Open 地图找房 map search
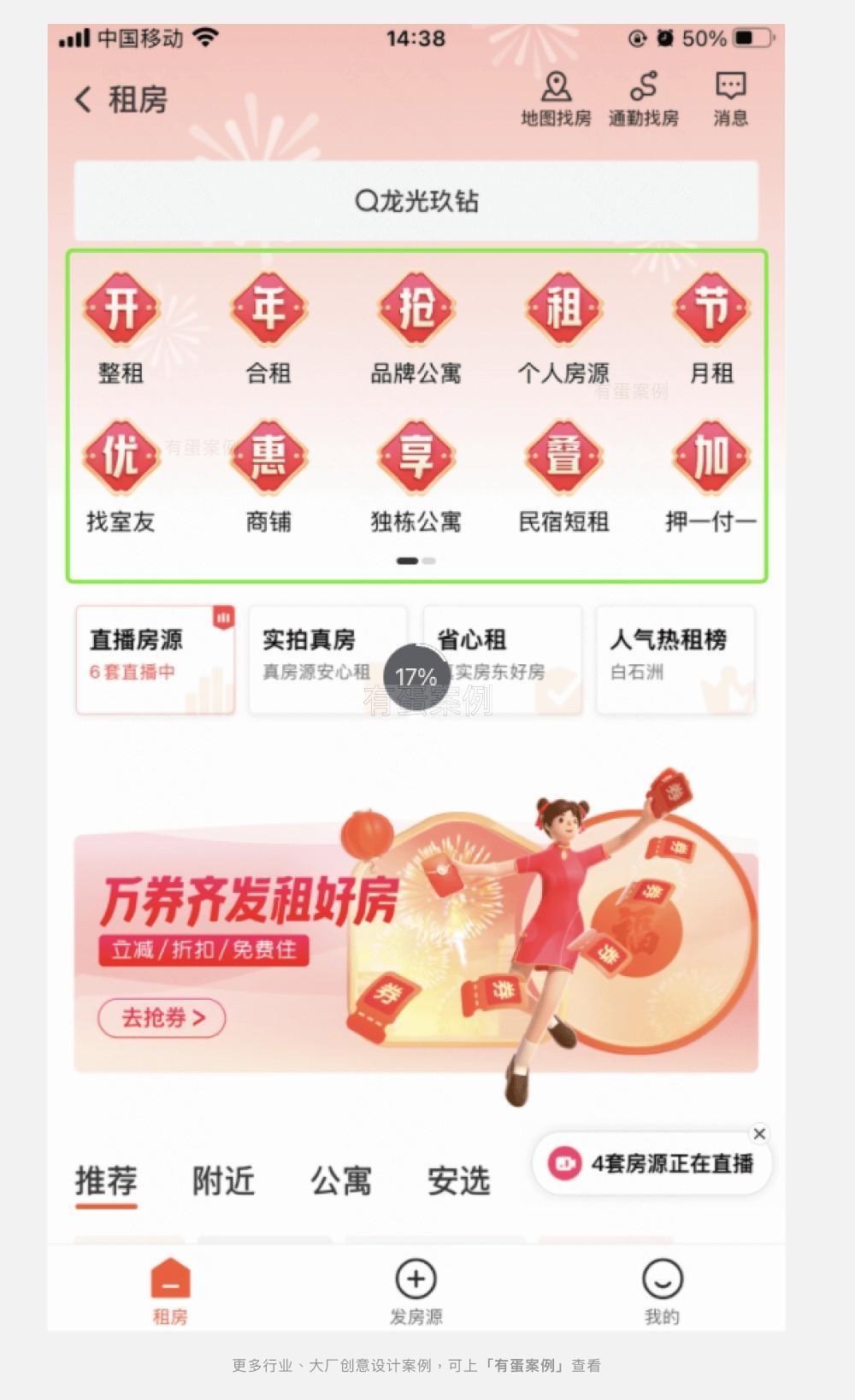This screenshot has width=855, height=1400. [x=556, y=99]
